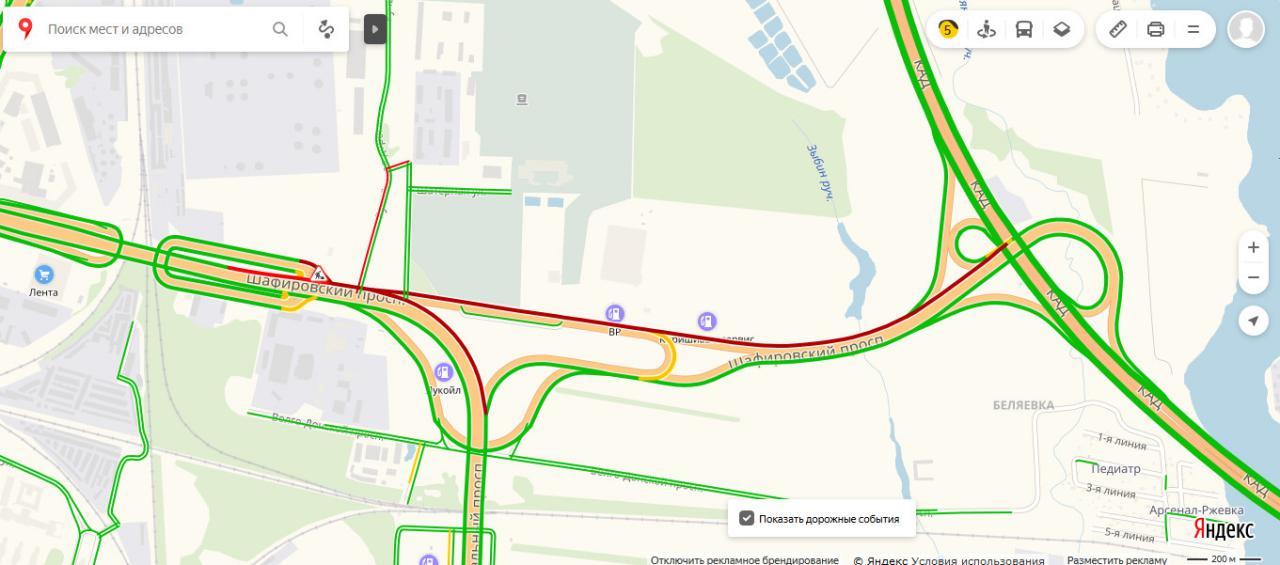
Task: Select the ruler distance tool
Action: tap(1118, 29)
